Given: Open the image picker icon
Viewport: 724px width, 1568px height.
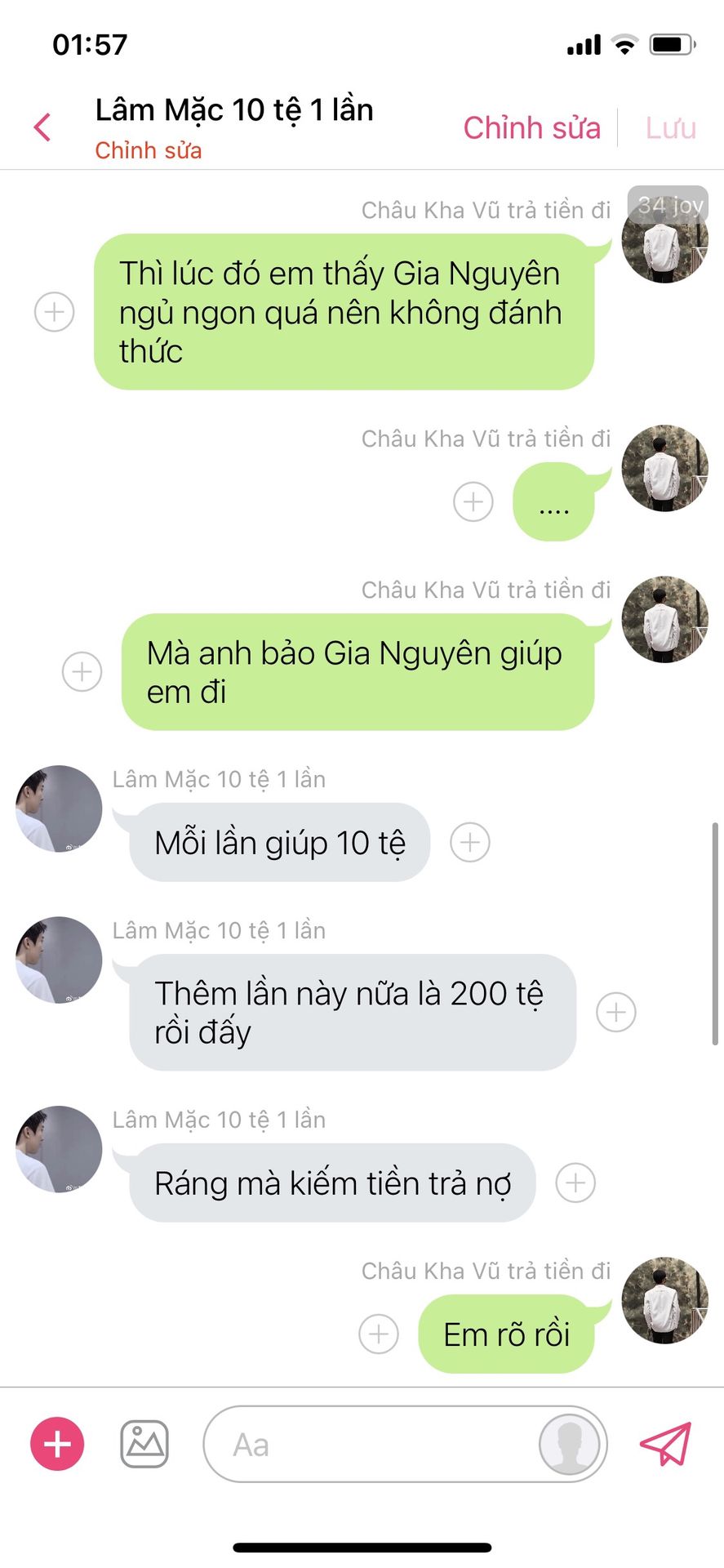Looking at the screenshot, I should 144,1444.
